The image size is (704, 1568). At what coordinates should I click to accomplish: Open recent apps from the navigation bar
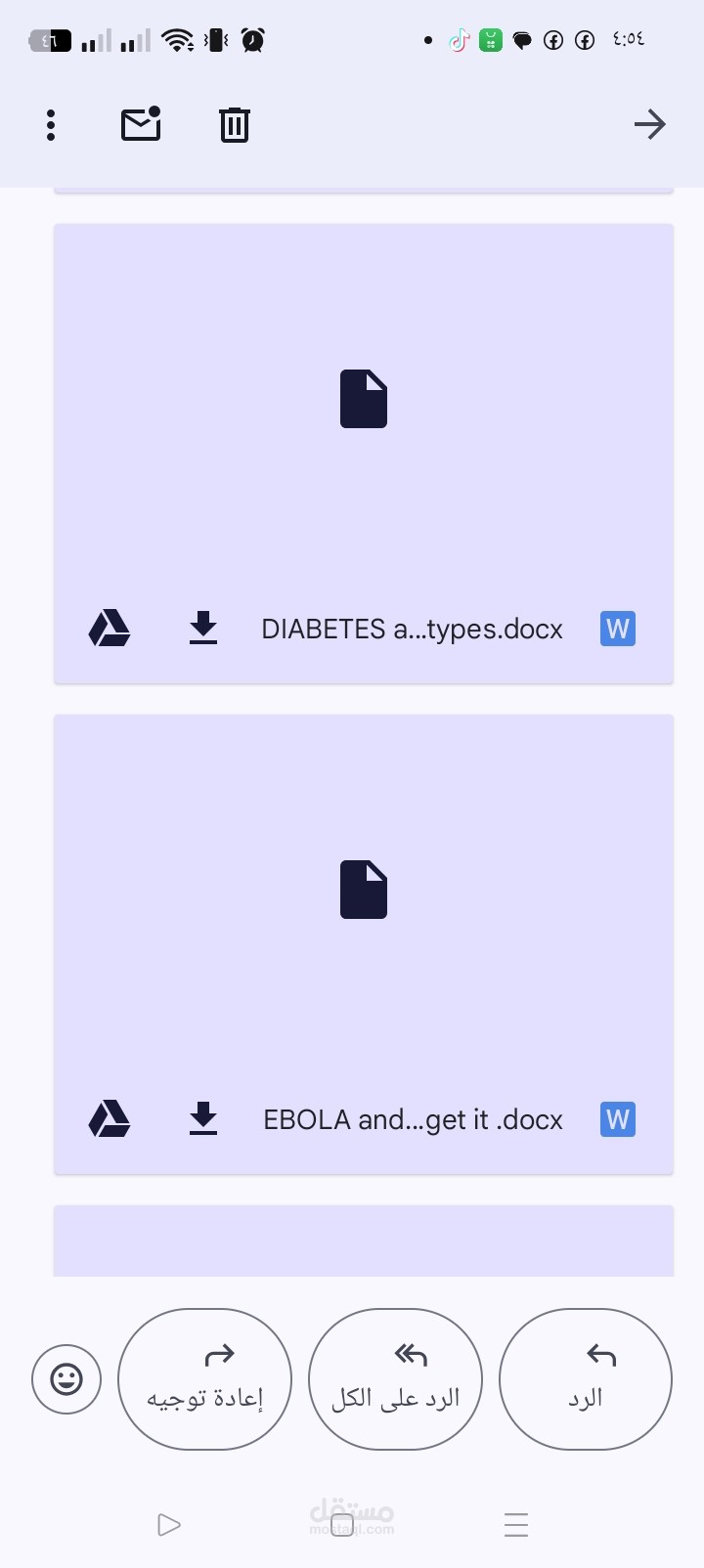[516, 1525]
